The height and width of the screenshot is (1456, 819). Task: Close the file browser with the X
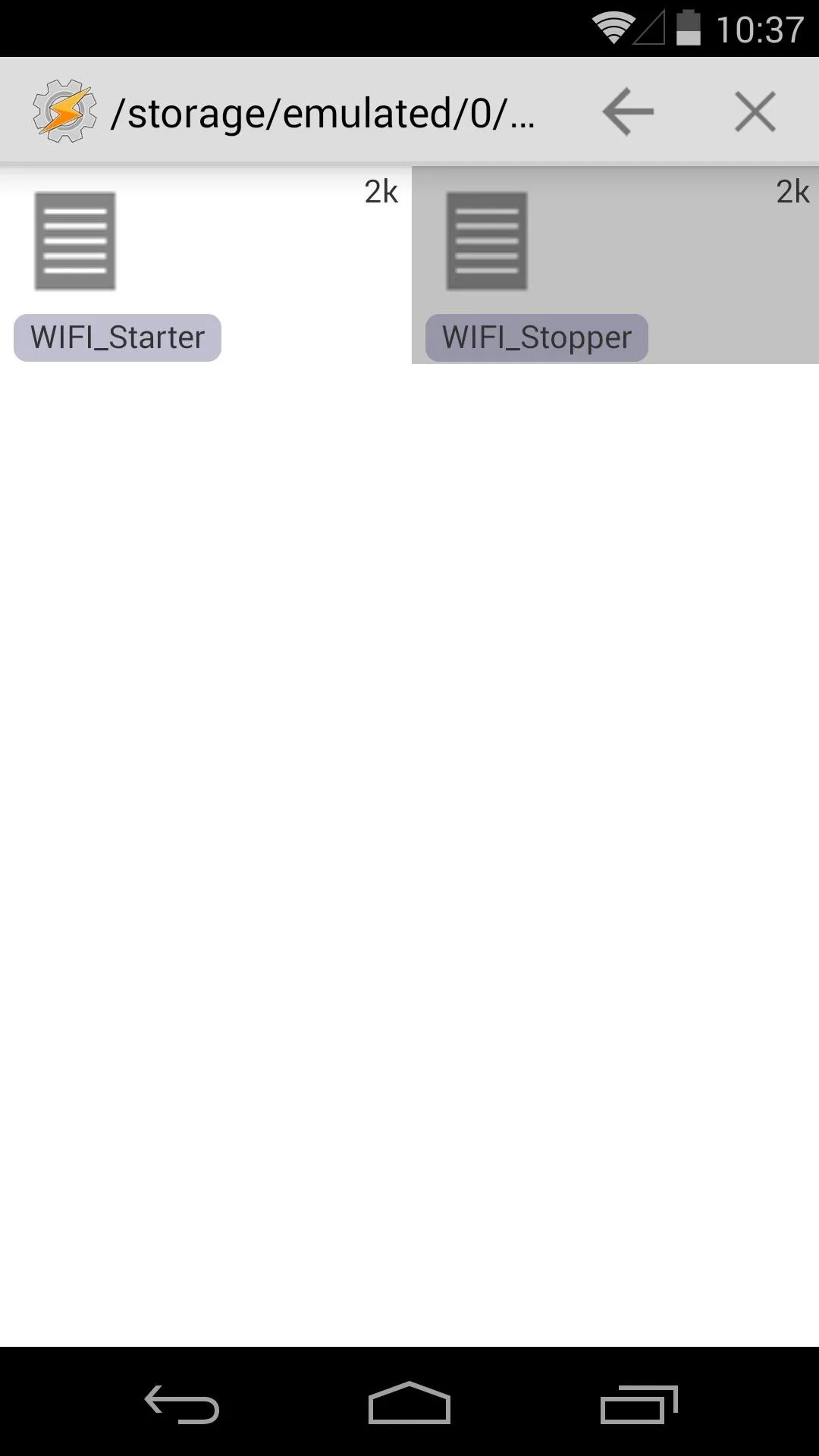pyautogui.click(x=755, y=112)
